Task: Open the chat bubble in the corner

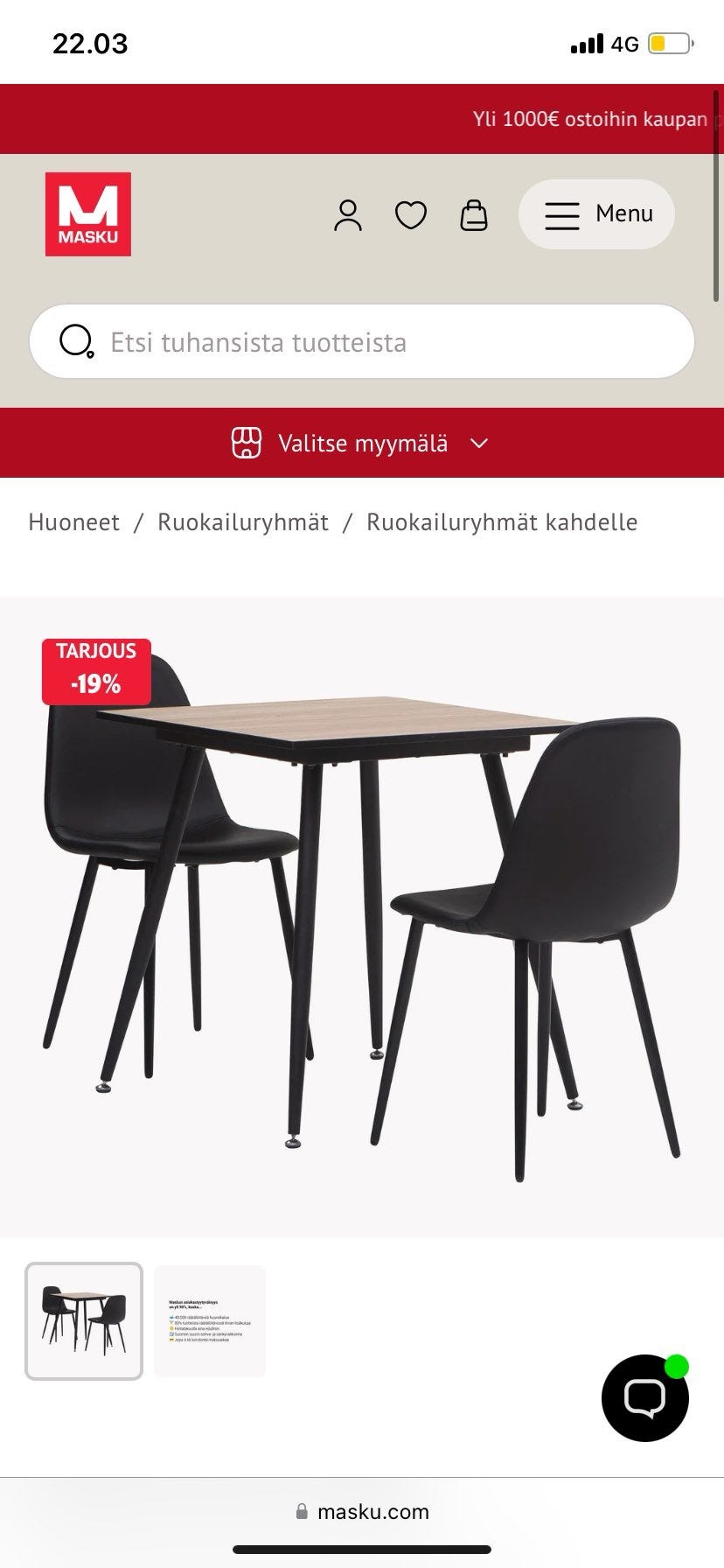Action: pyautogui.click(x=644, y=1396)
